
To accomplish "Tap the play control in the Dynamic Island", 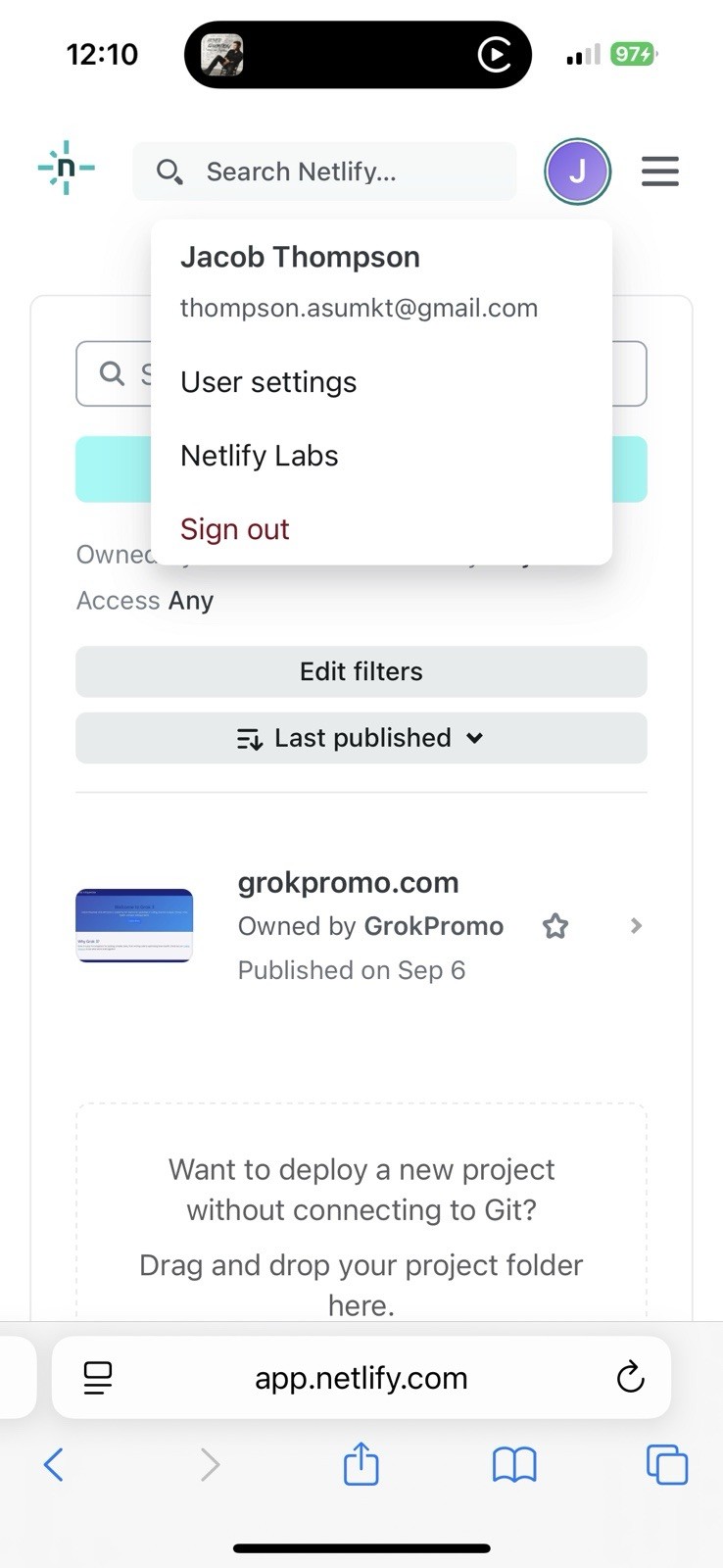I will point(493,54).
